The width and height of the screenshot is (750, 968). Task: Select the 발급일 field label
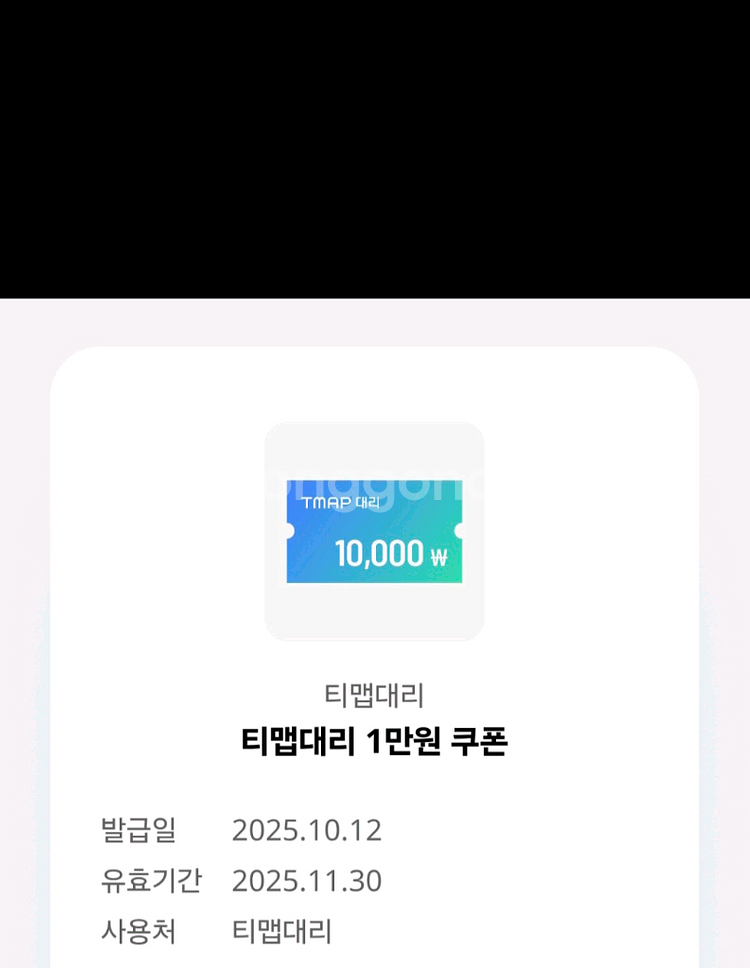(138, 831)
